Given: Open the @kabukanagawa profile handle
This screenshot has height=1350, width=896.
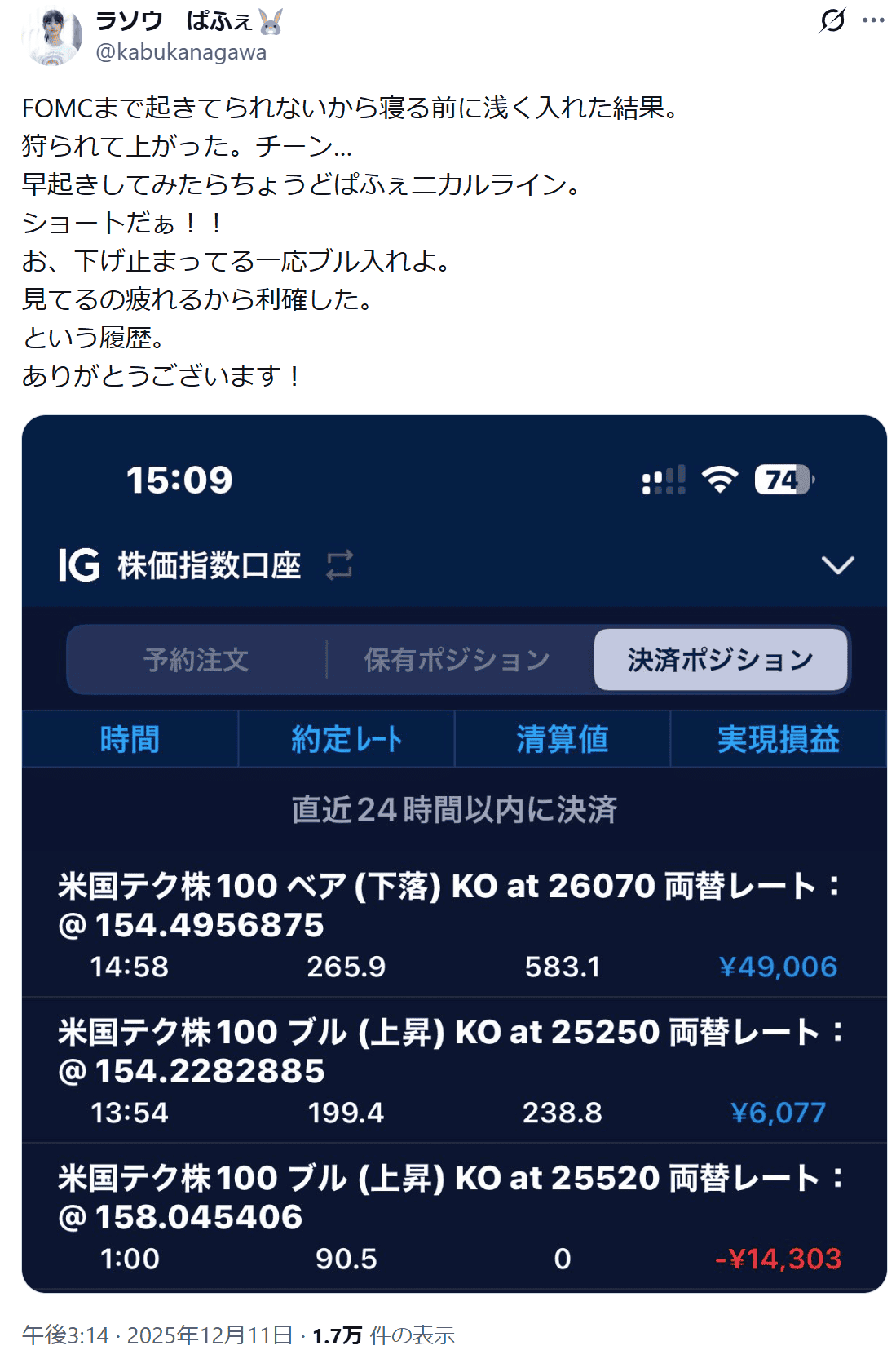Looking at the screenshot, I should click(181, 52).
